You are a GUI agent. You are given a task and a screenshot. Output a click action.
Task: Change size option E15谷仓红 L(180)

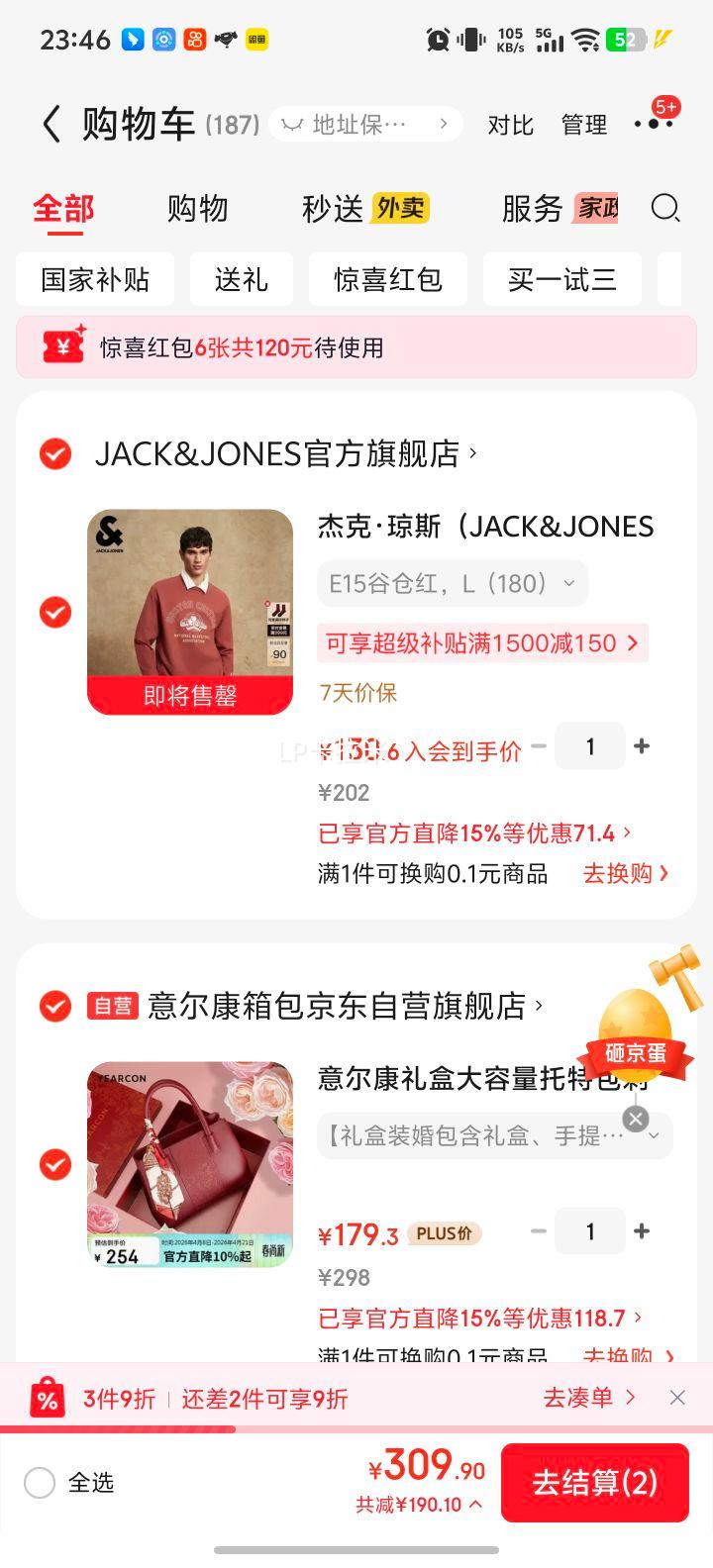click(x=452, y=584)
